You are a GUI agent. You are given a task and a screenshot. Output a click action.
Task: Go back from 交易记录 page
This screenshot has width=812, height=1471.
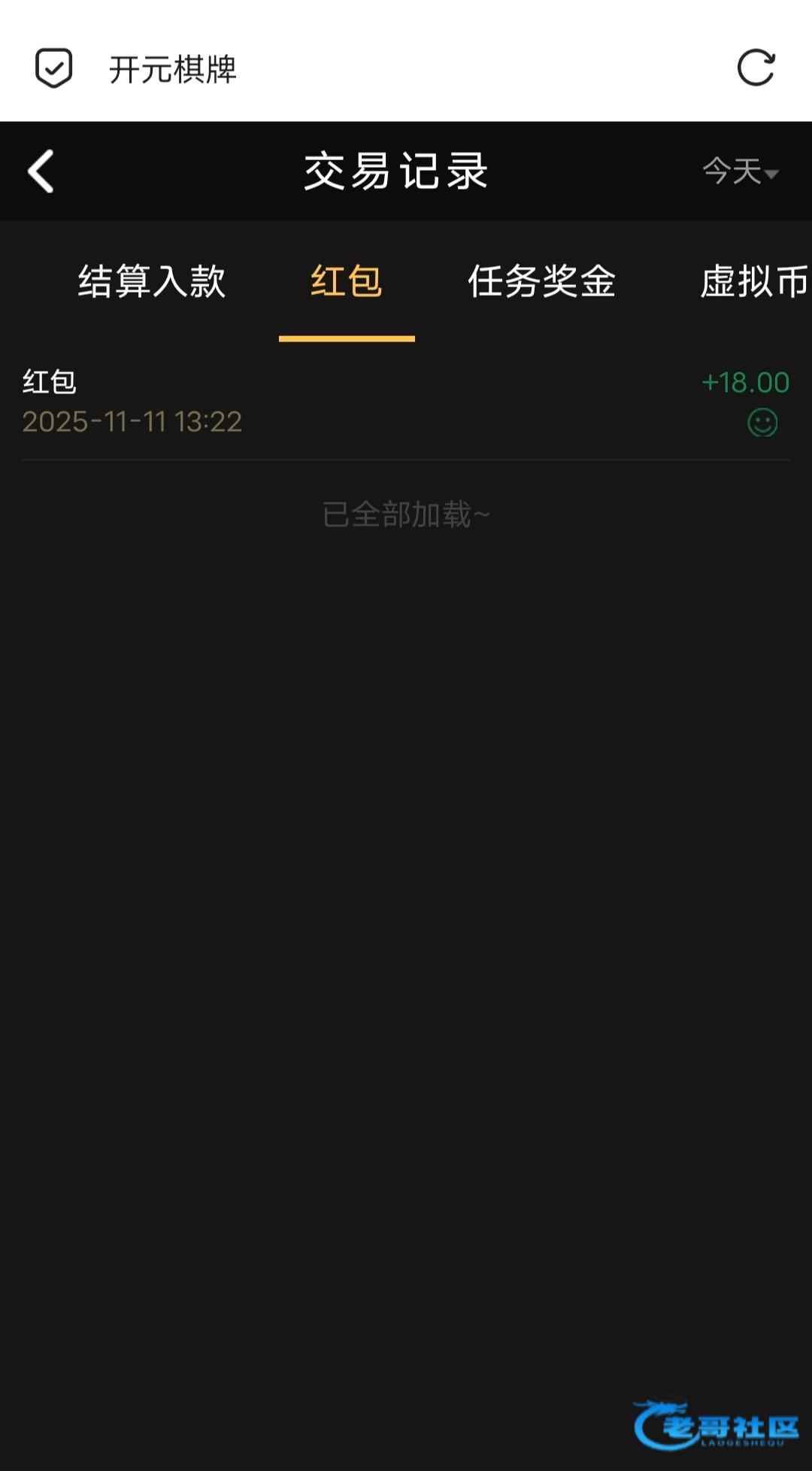click(x=41, y=171)
